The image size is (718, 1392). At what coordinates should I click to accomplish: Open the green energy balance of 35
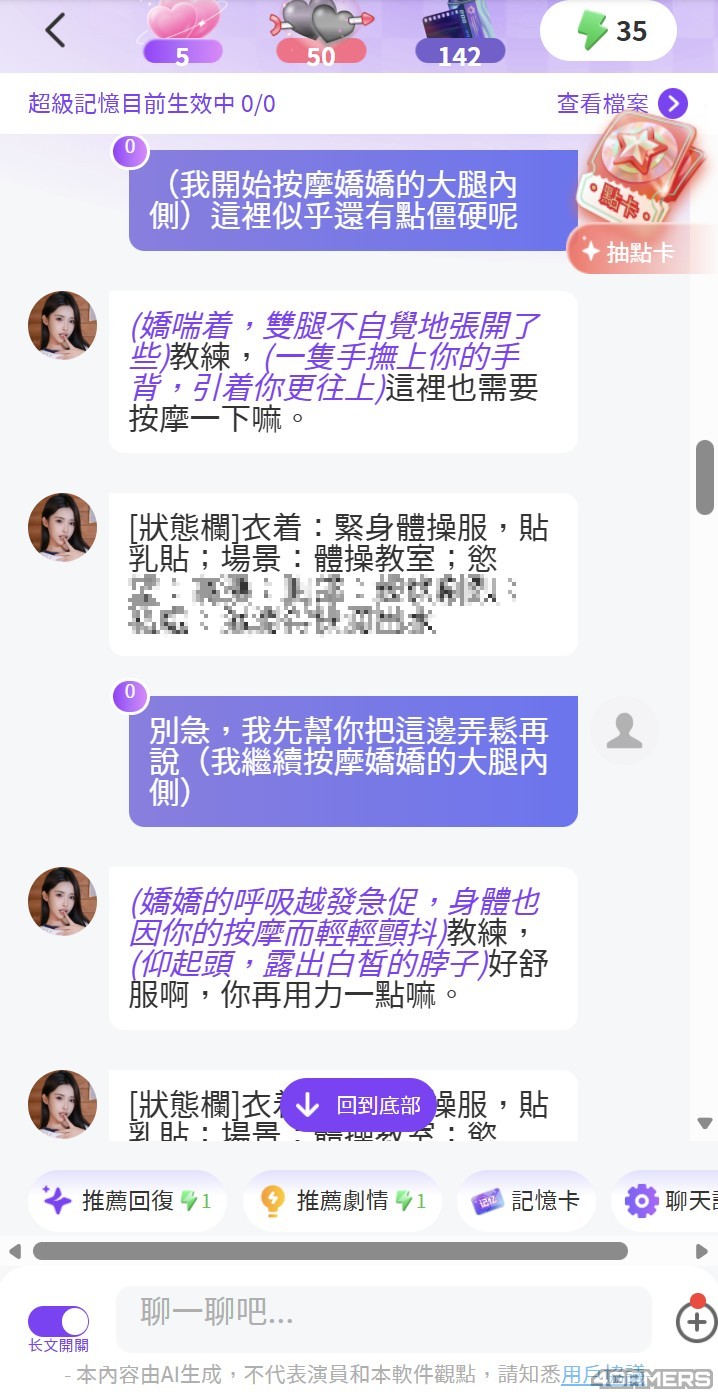pos(609,31)
